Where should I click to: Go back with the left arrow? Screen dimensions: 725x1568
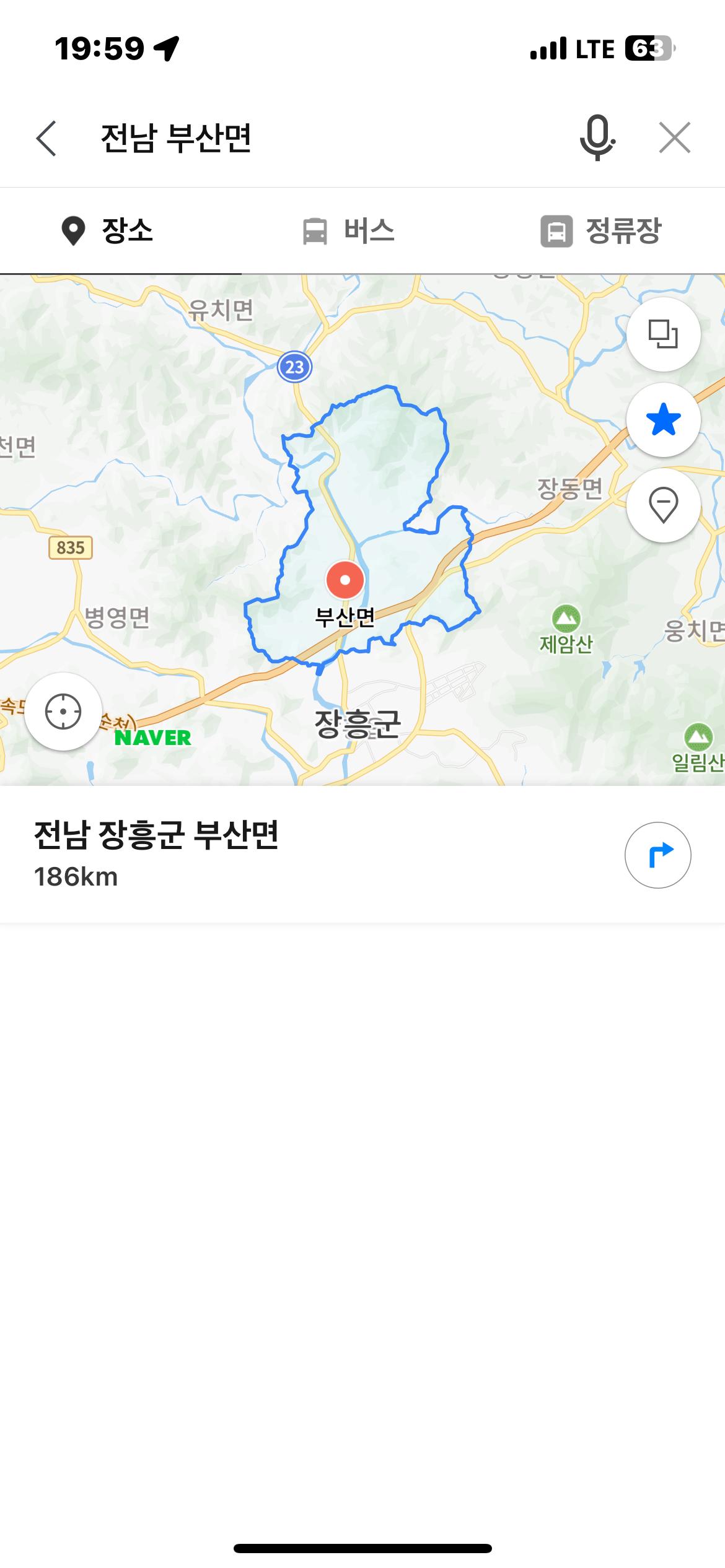click(46, 137)
